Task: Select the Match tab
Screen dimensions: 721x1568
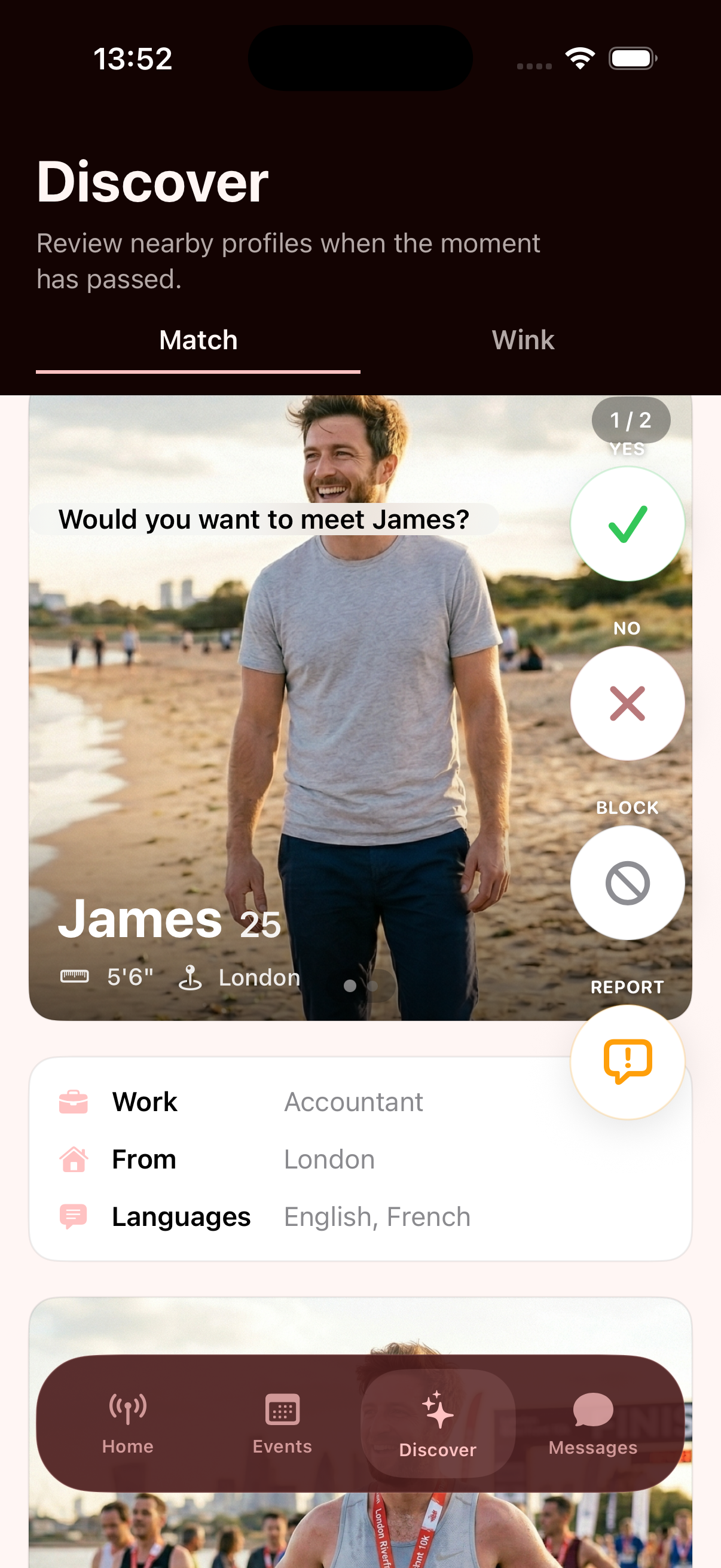Action: point(198,340)
